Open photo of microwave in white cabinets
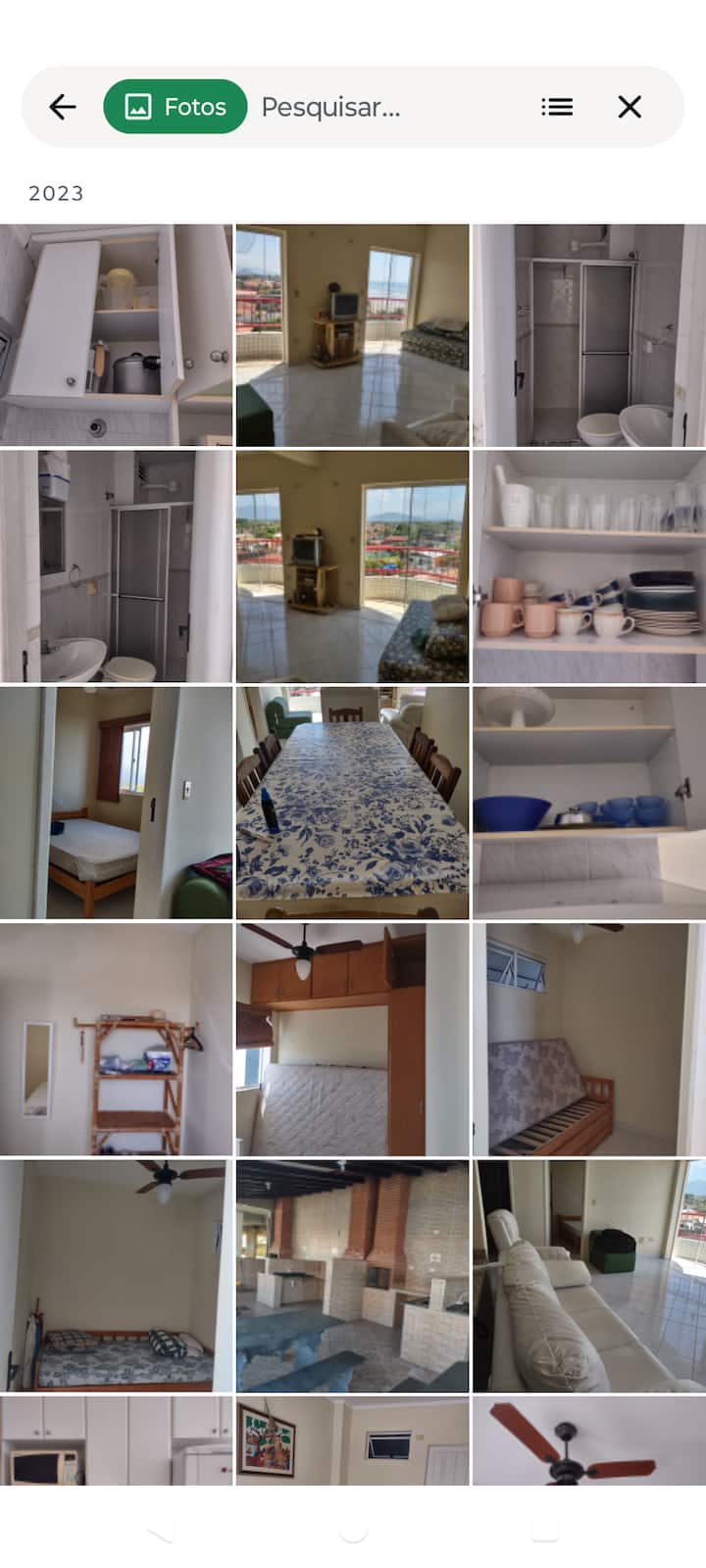 tap(116, 1441)
